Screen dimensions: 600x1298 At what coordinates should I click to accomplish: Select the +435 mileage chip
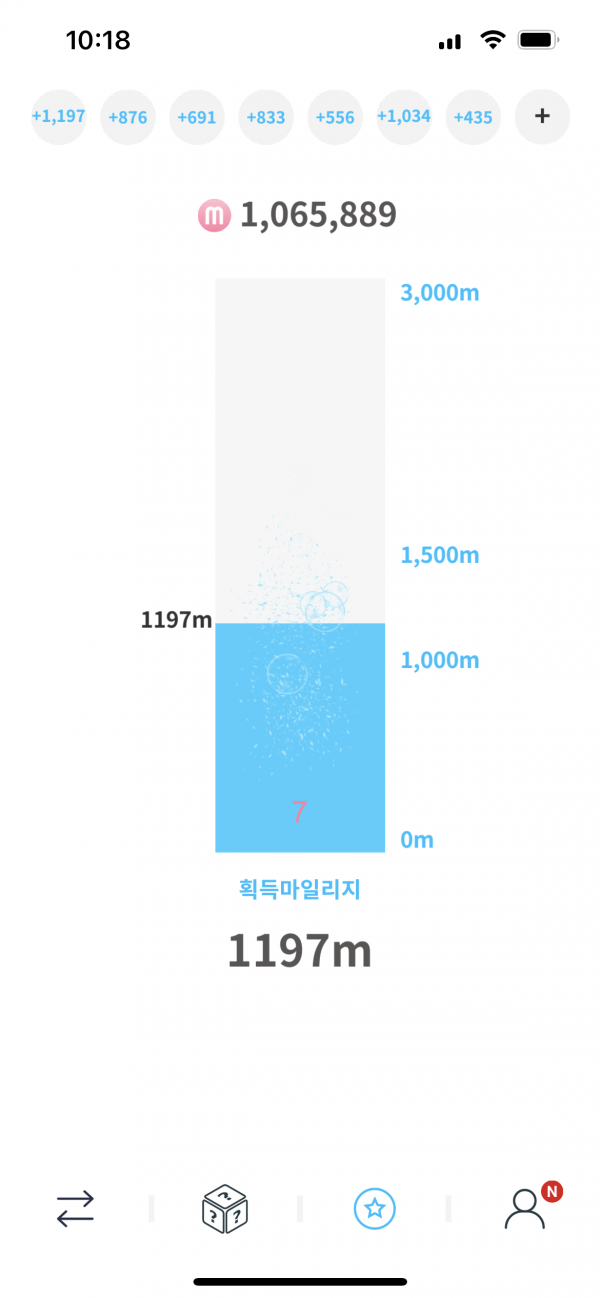[x=472, y=117]
